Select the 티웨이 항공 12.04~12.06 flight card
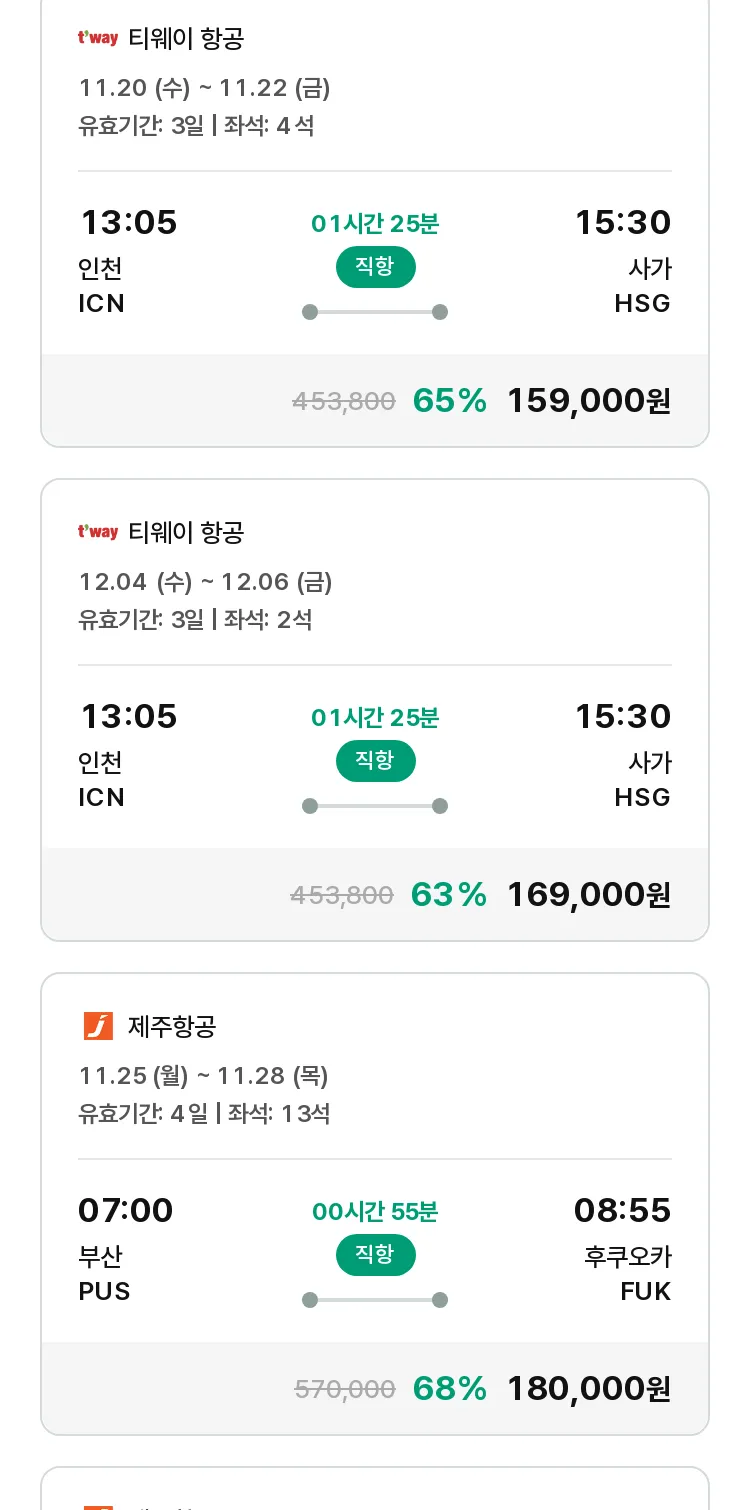The image size is (750, 1510). (x=375, y=710)
